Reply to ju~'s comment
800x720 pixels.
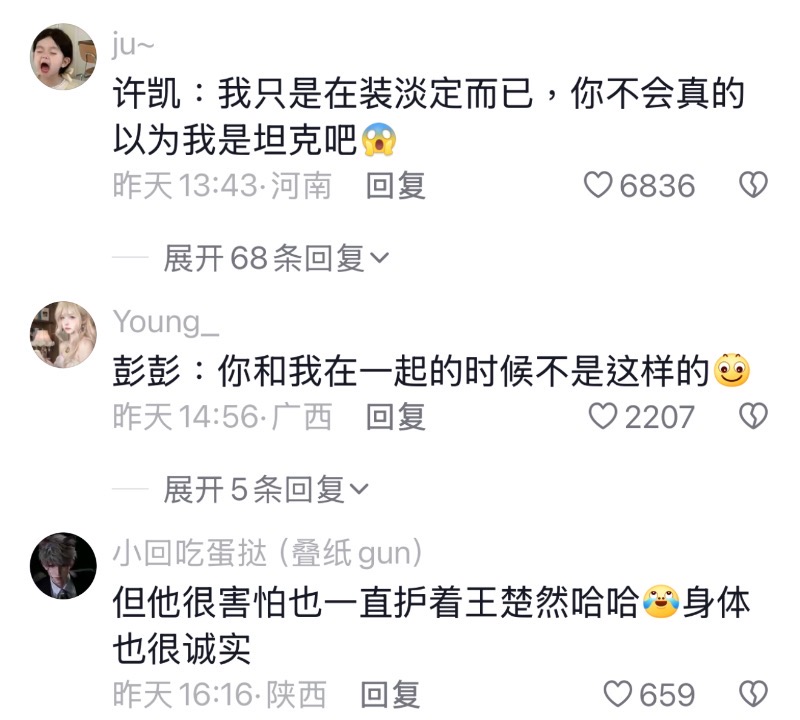pyautogui.click(x=396, y=185)
